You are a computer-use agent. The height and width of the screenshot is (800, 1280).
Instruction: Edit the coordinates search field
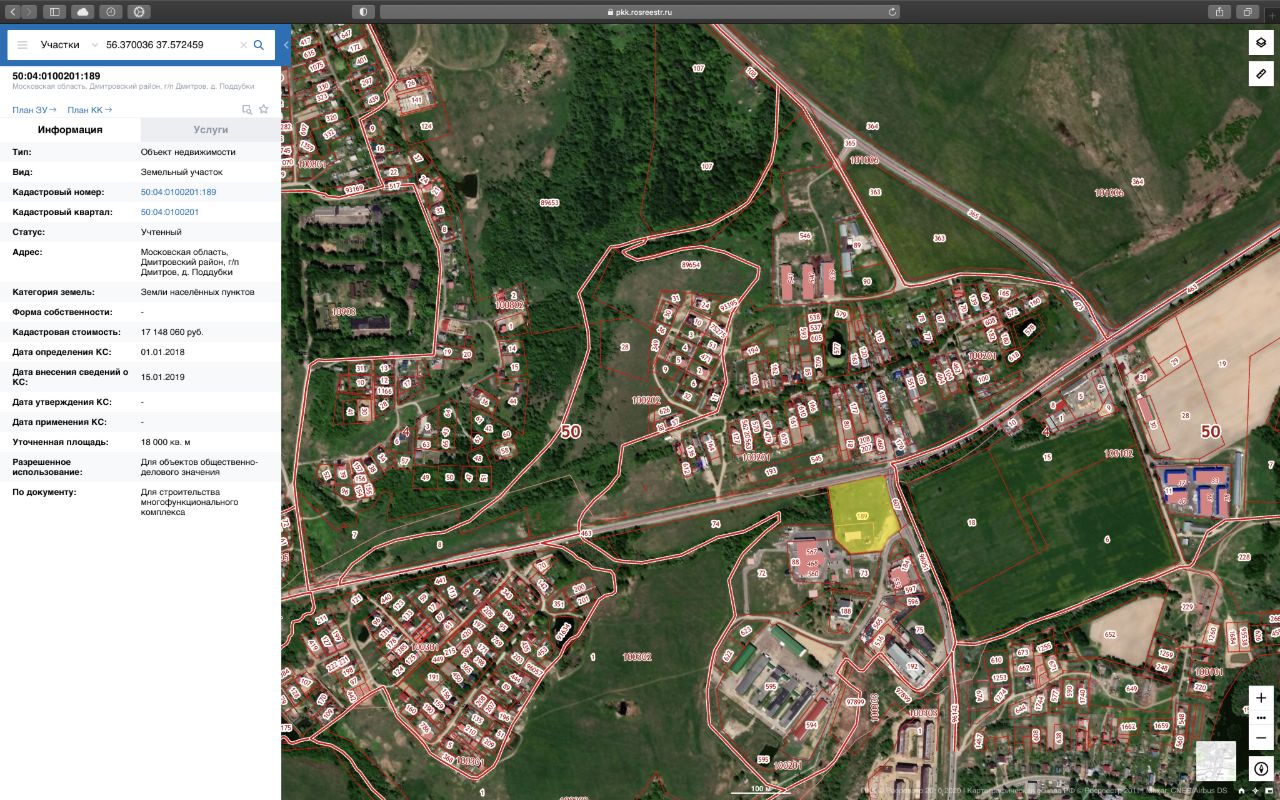click(168, 45)
